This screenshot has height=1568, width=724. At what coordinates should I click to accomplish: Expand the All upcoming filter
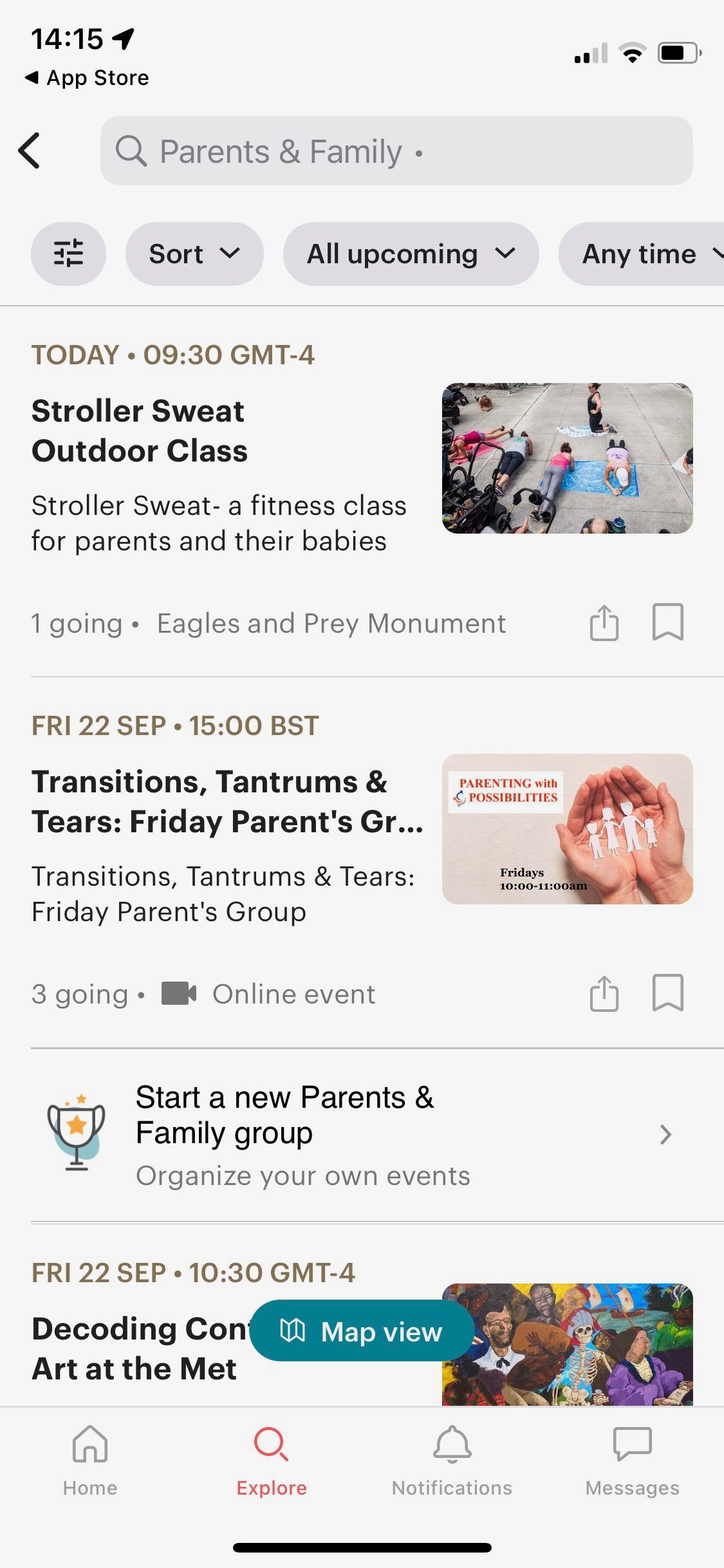[x=411, y=254]
